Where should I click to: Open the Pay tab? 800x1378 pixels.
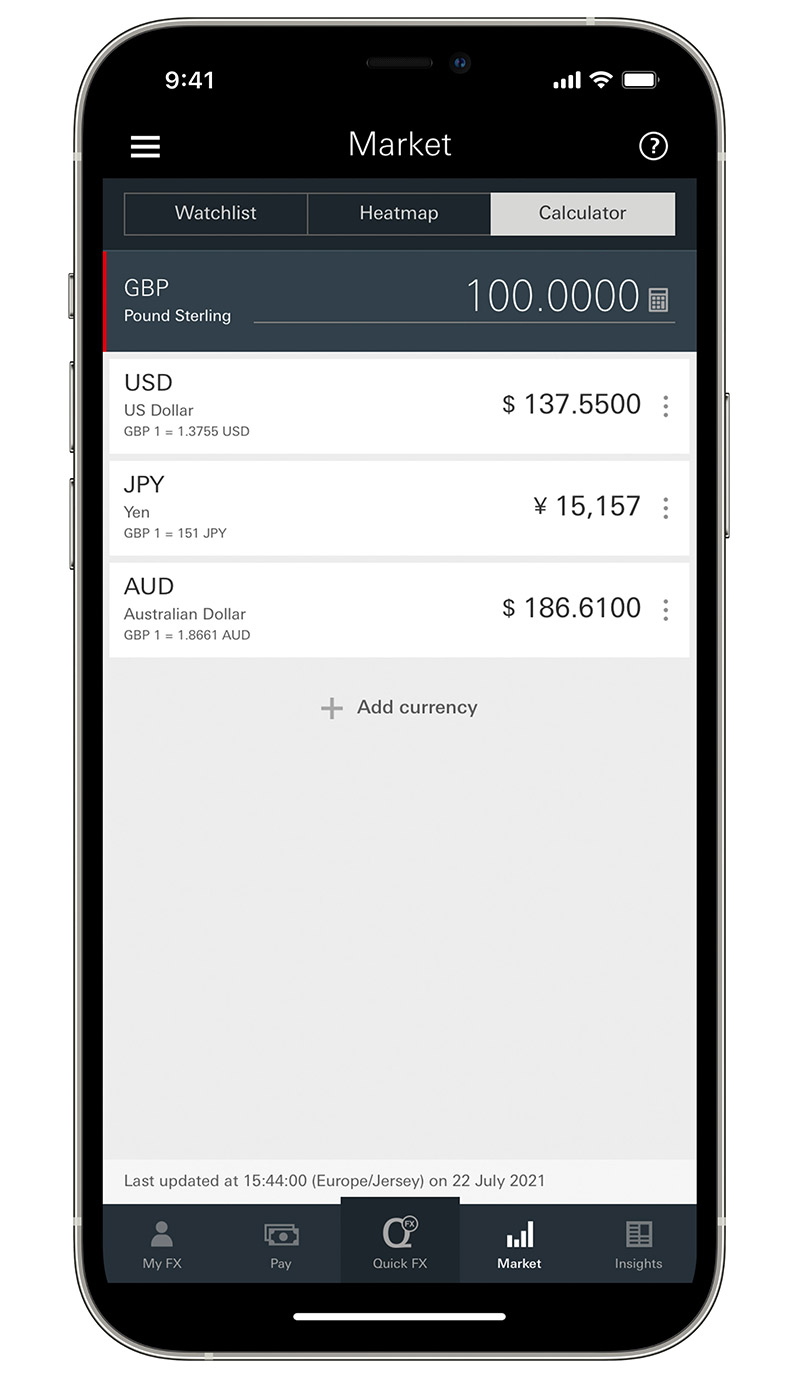pyautogui.click(x=281, y=1245)
